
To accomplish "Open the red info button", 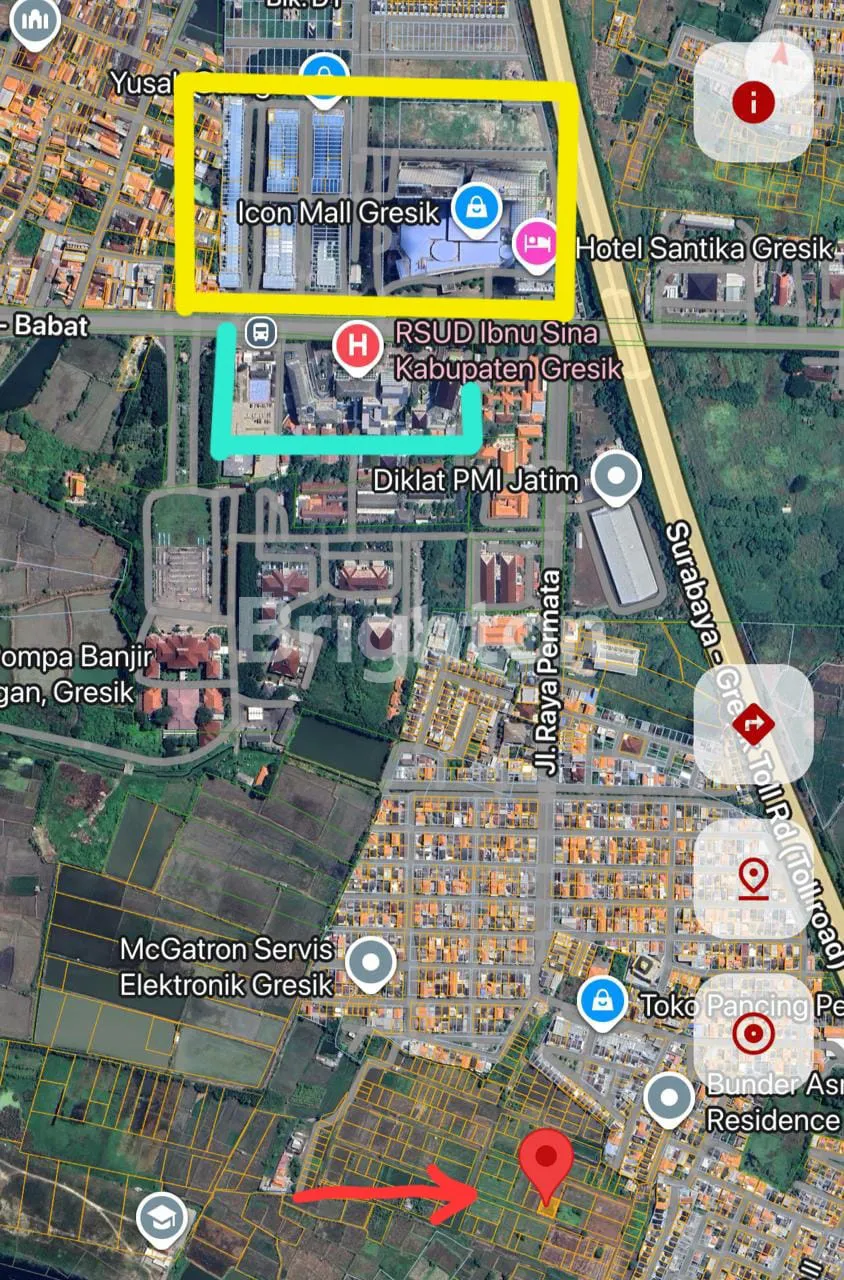I will coord(753,101).
